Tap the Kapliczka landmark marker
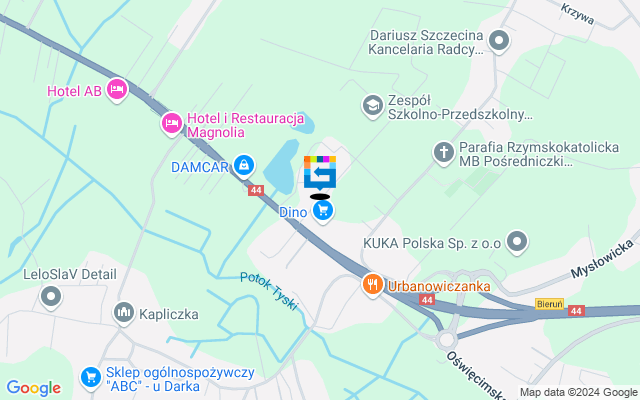This screenshot has width=640, height=400. (x=124, y=313)
